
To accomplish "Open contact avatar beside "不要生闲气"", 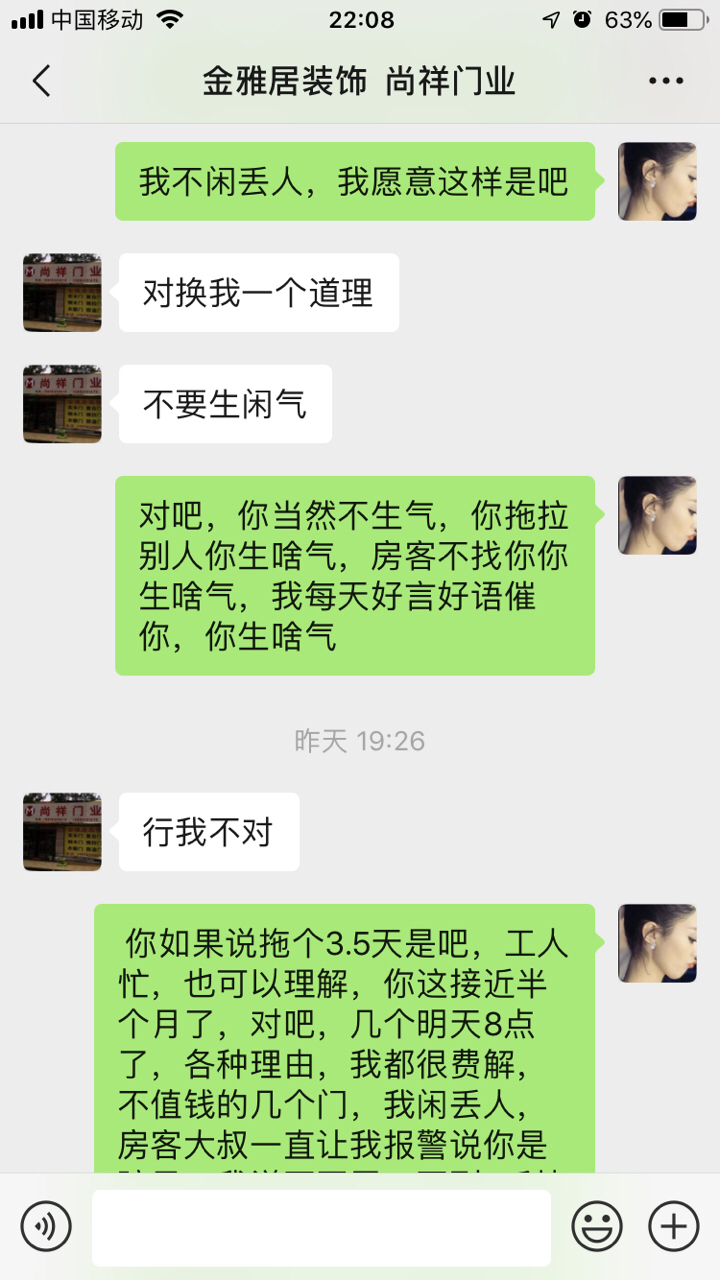I will coord(62,404).
